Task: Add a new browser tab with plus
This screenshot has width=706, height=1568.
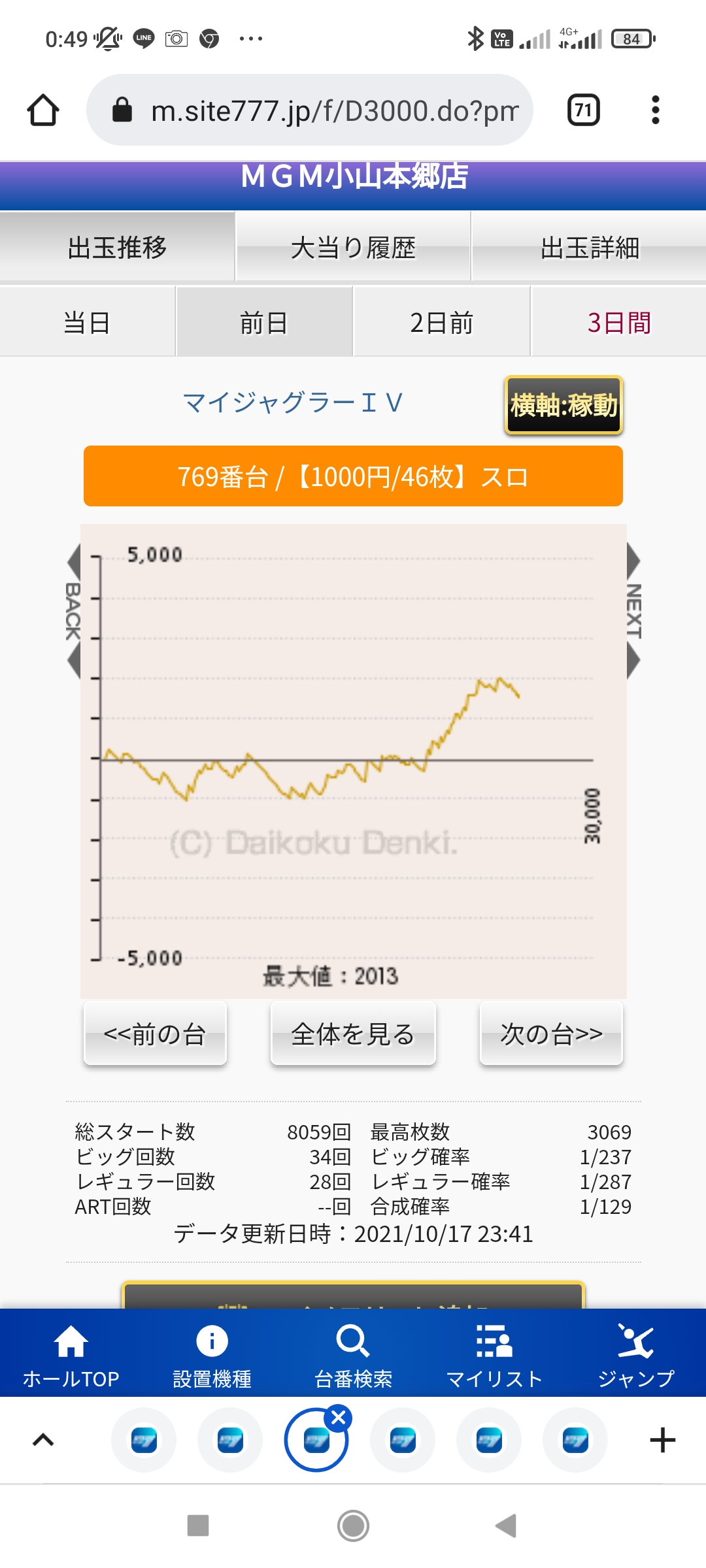Action: coord(662,1440)
